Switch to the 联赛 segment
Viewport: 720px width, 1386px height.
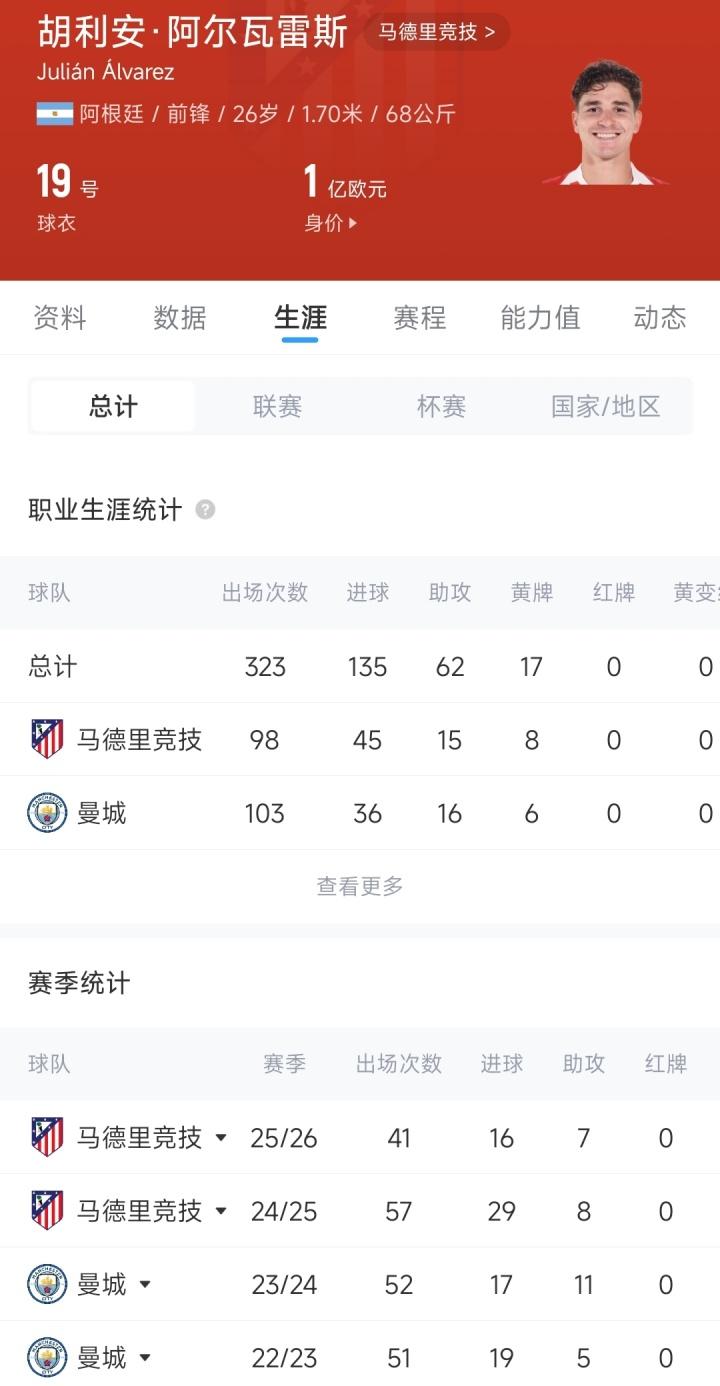click(277, 406)
